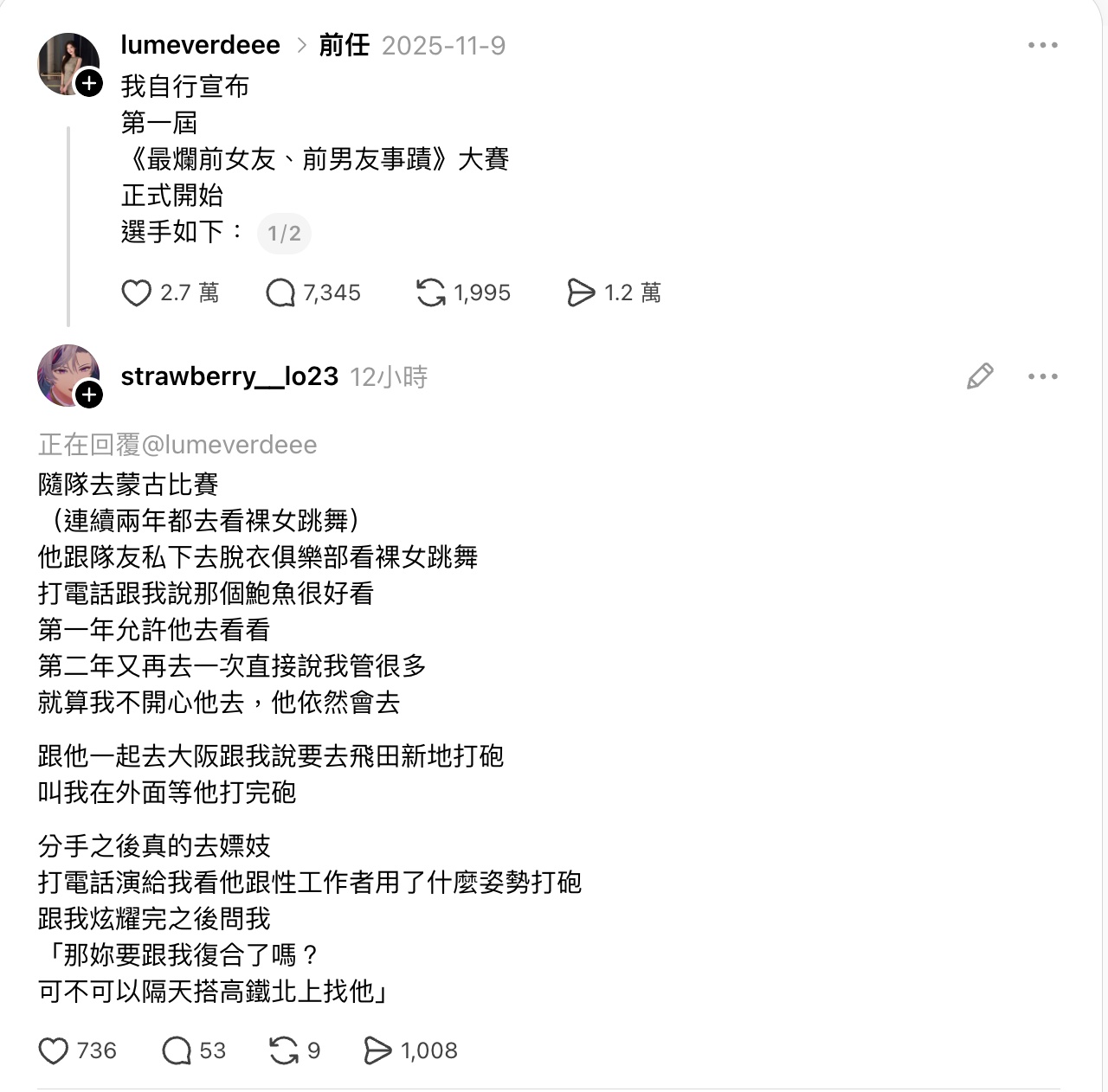
Task: Like strawberry__lo23's reply
Action: (x=54, y=1051)
